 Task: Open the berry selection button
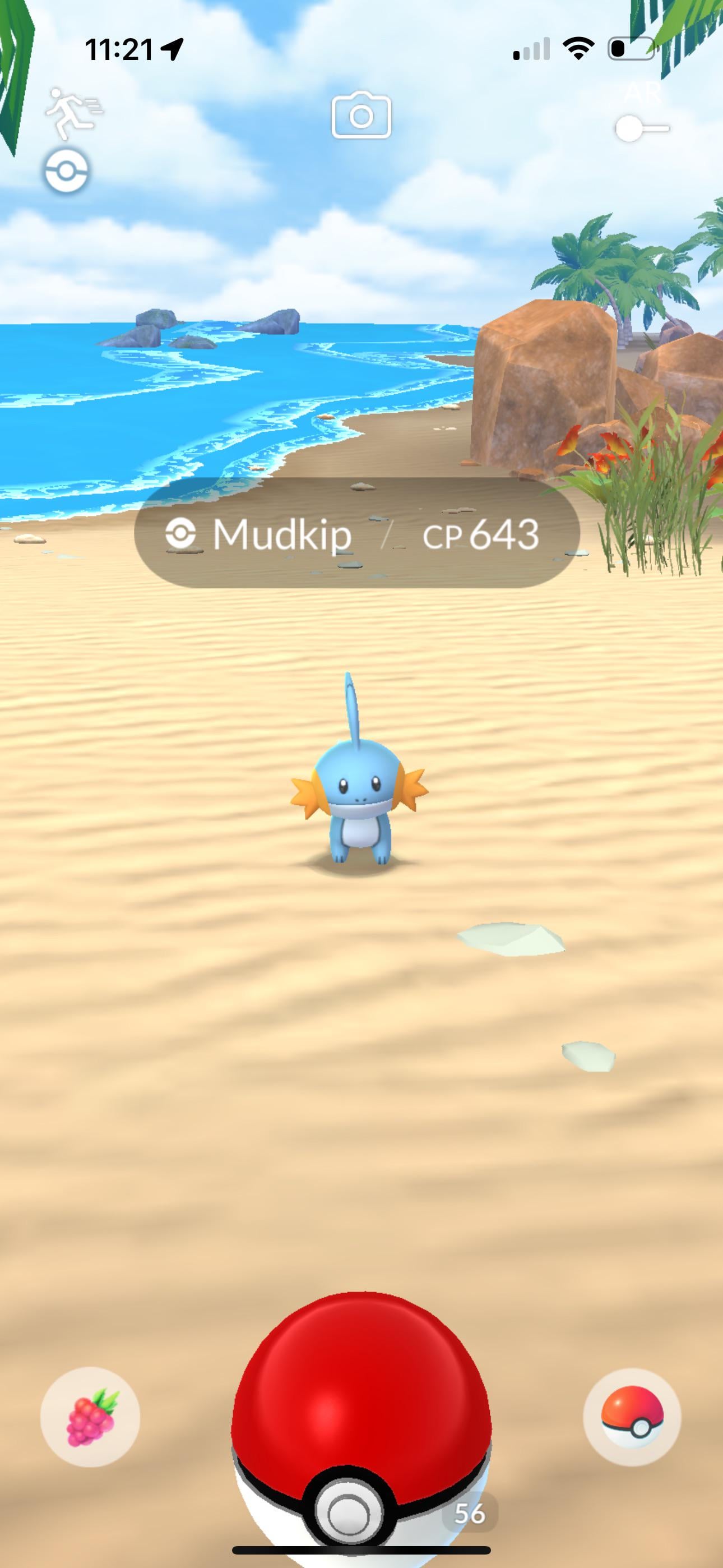tap(90, 1417)
